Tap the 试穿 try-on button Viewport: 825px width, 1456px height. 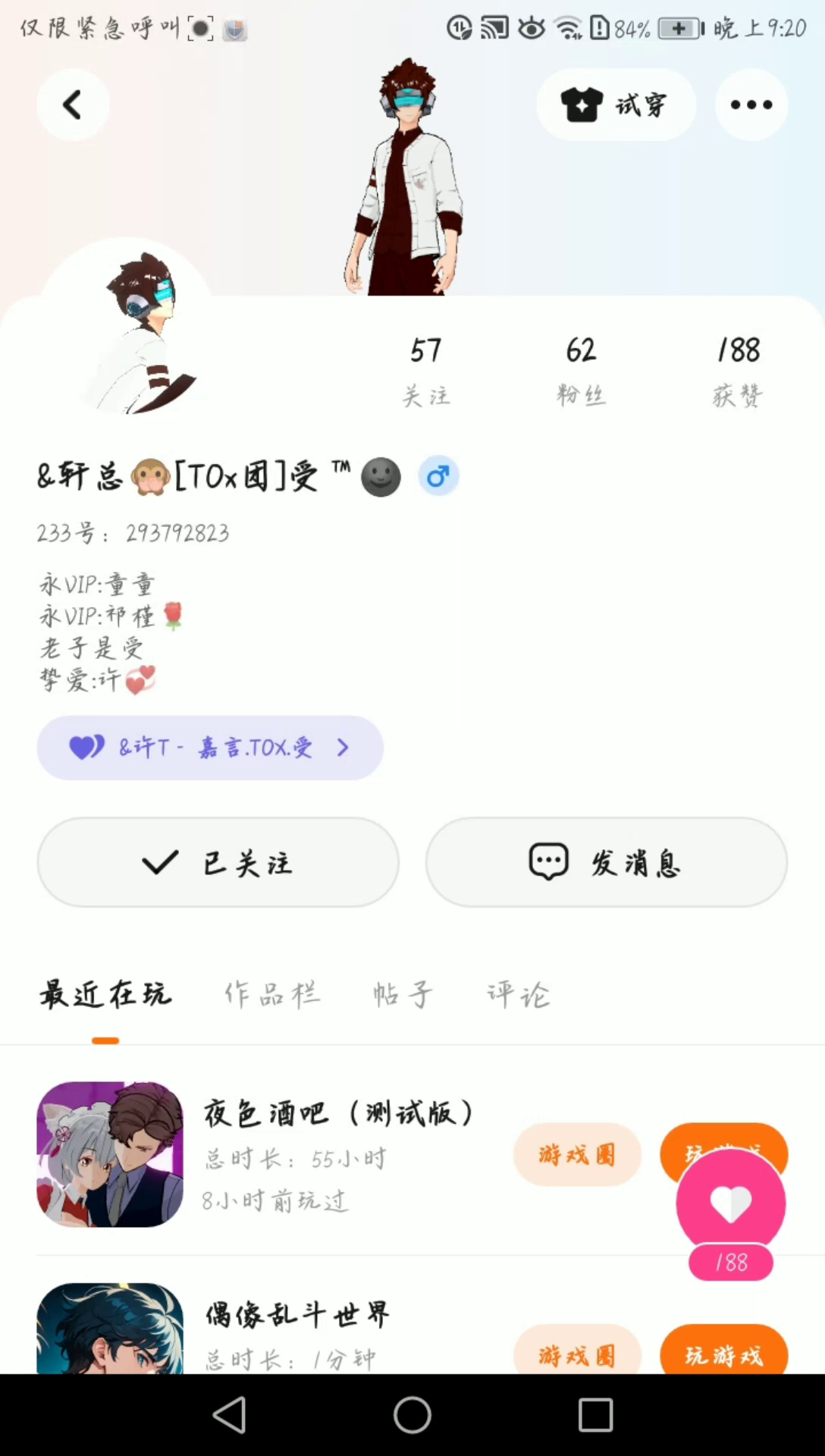click(616, 105)
